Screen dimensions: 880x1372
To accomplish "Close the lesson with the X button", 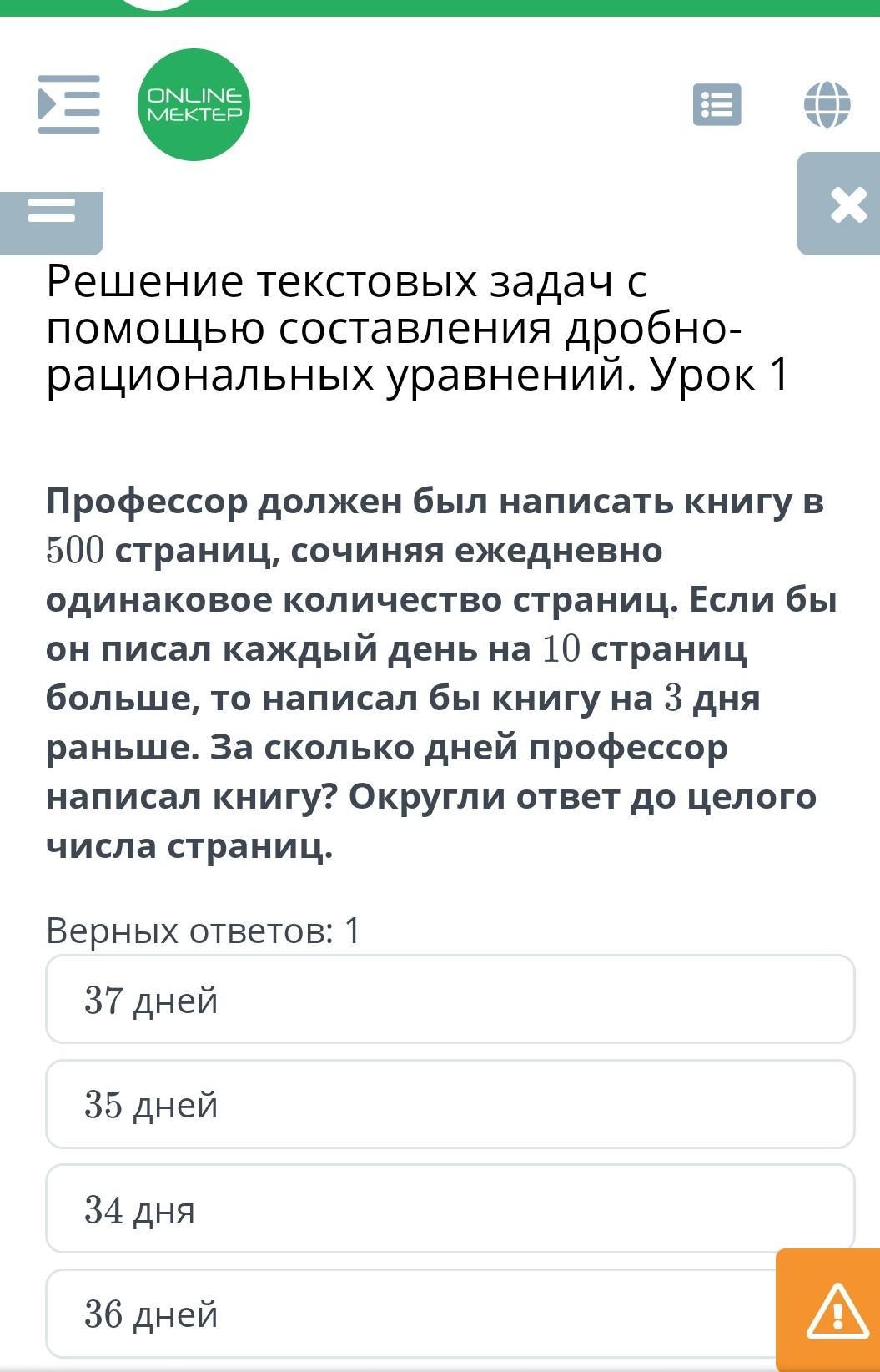I will coord(839,204).
